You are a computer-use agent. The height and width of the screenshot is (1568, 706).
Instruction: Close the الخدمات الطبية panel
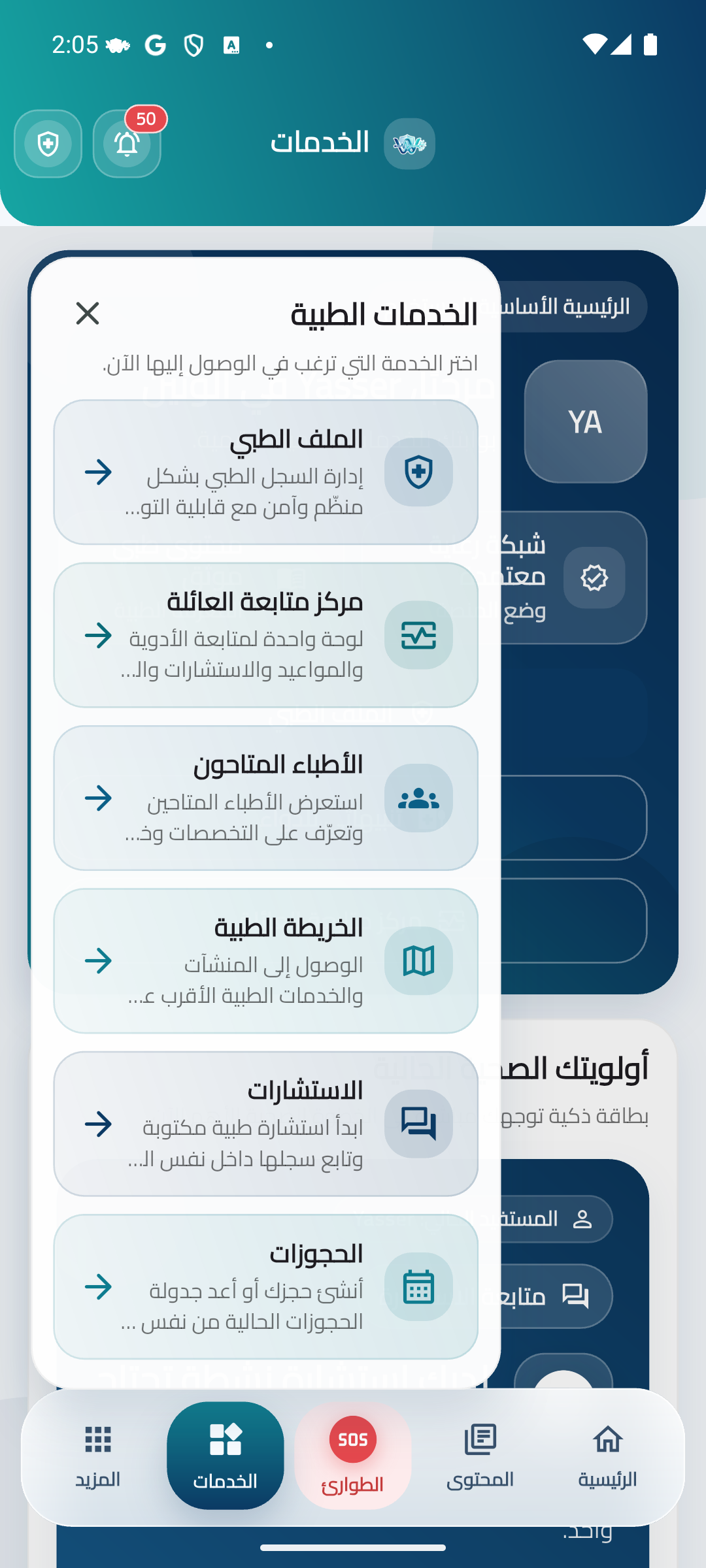coord(88,314)
